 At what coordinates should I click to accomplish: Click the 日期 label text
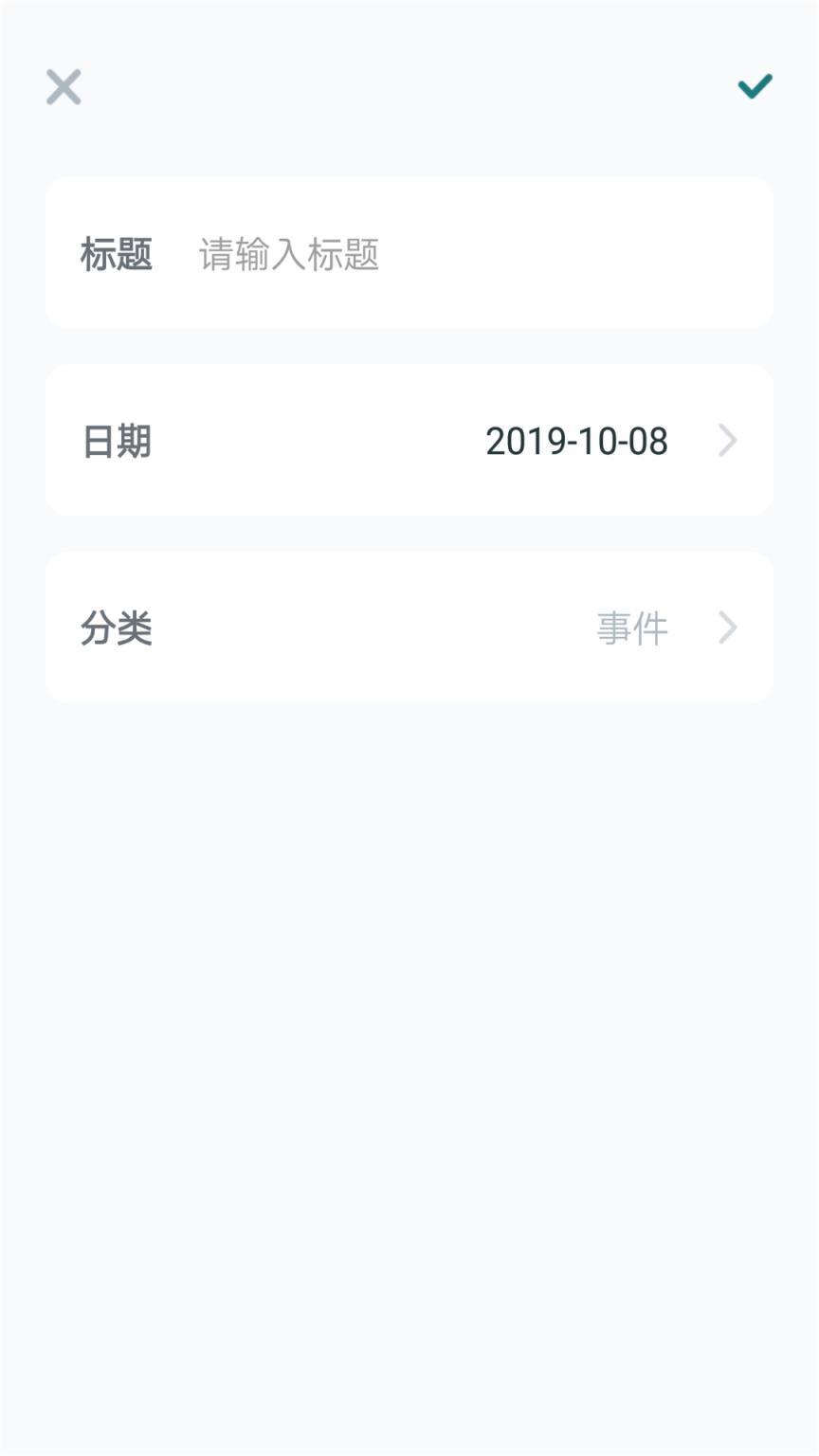click(x=117, y=440)
